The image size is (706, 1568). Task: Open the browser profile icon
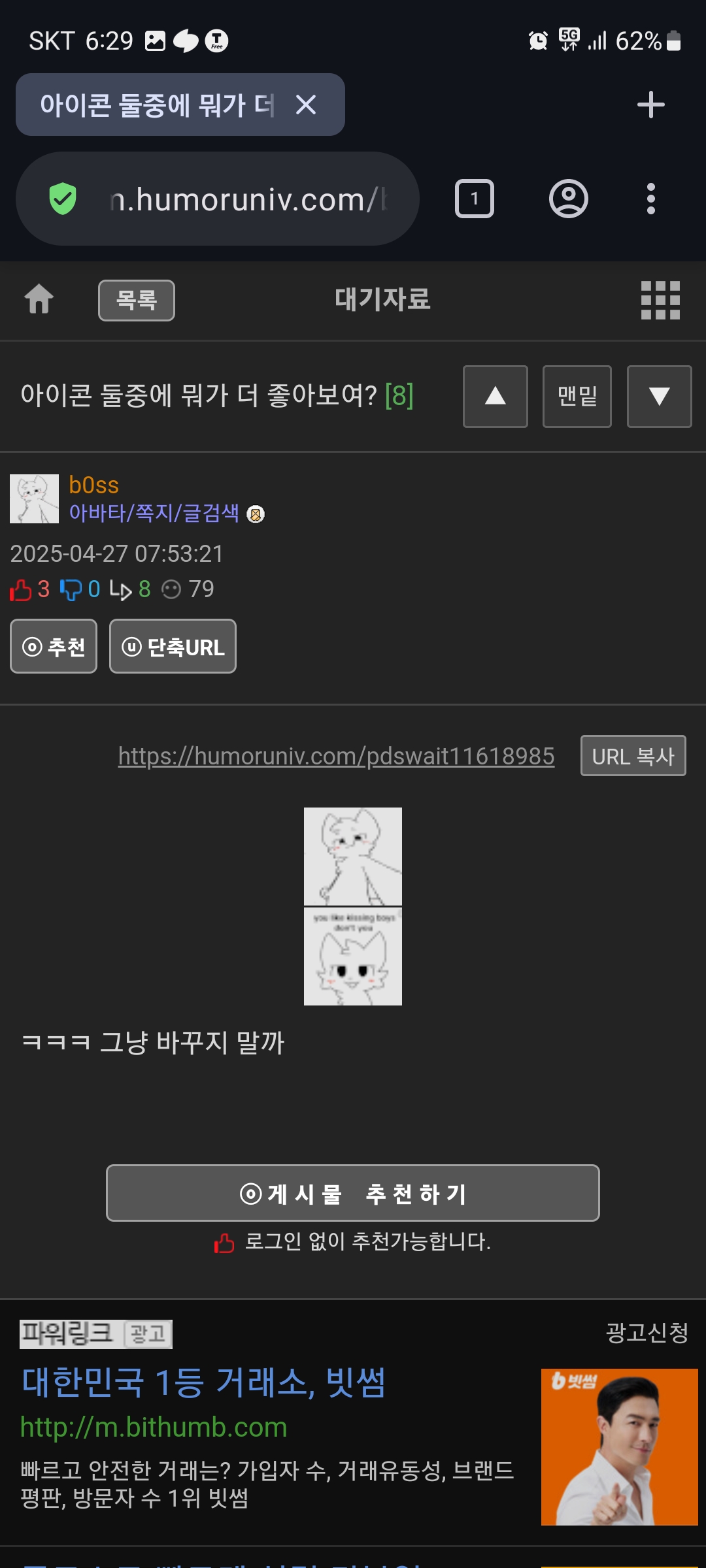[x=569, y=199]
